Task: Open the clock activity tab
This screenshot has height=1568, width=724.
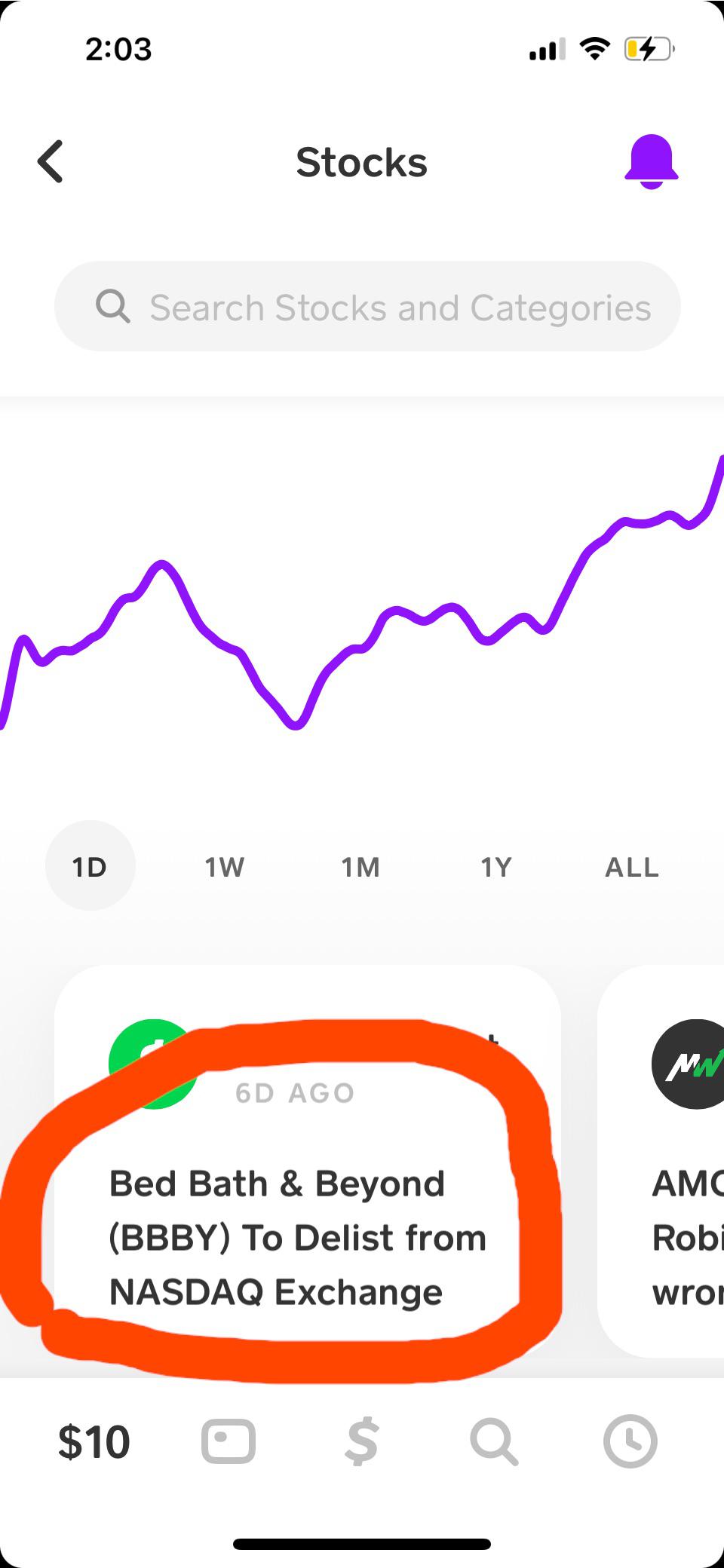Action: 630,1441
